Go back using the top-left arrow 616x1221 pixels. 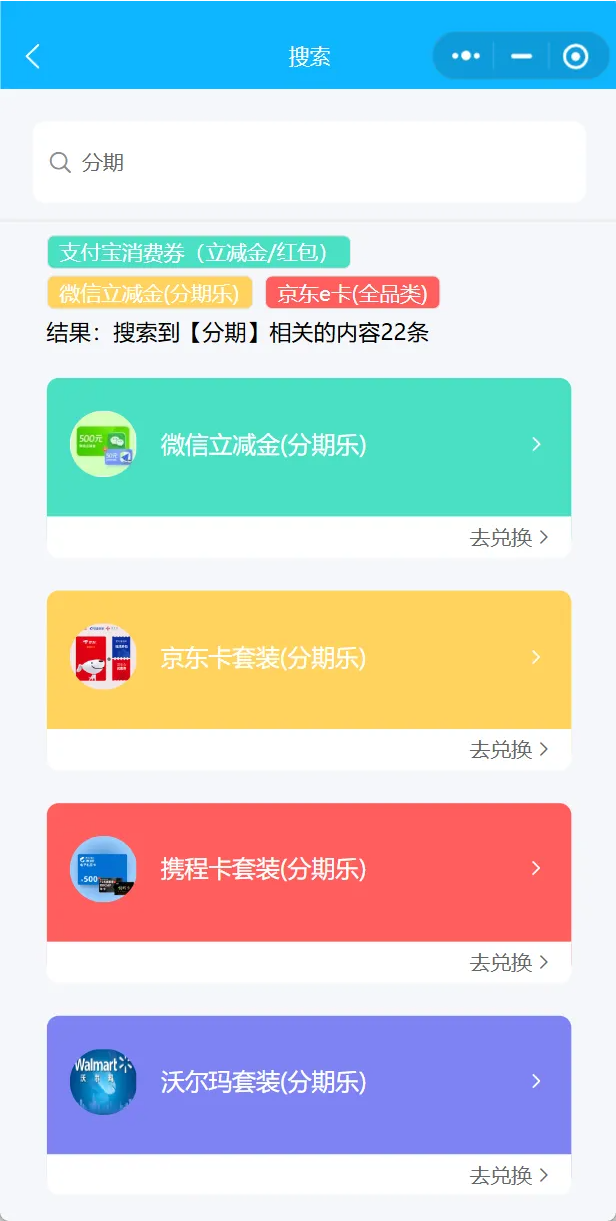click(x=33, y=56)
